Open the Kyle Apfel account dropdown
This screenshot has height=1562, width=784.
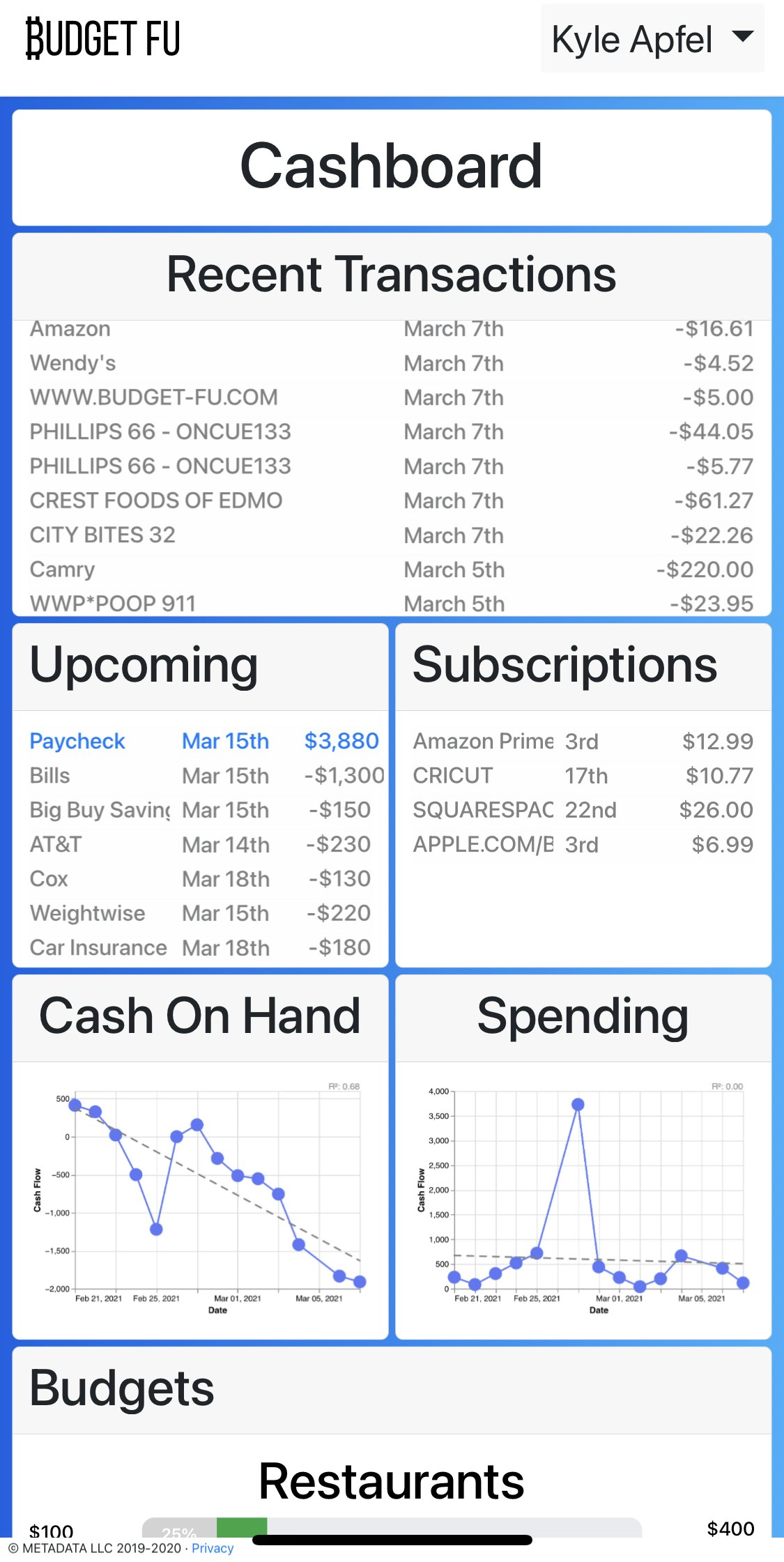tap(652, 39)
